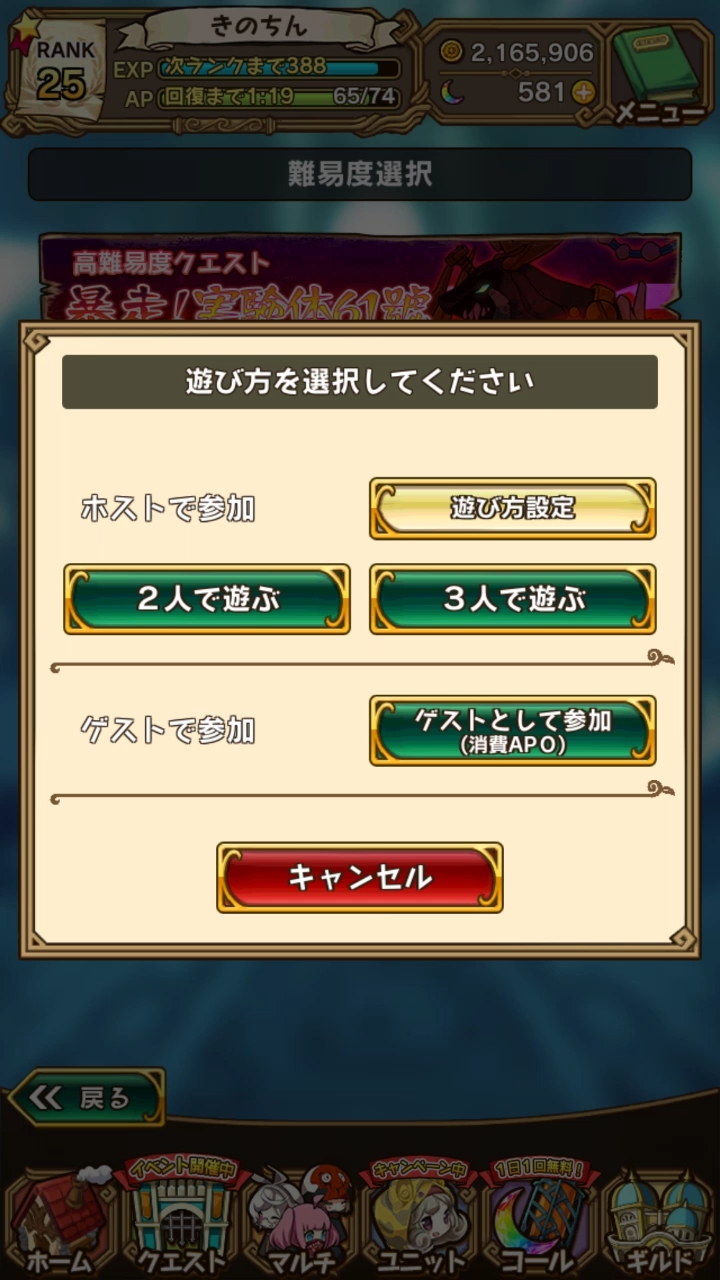The width and height of the screenshot is (720, 1280).
Task: Open the 遊び方設定 play settings button
Action: pyautogui.click(x=512, y=508)
